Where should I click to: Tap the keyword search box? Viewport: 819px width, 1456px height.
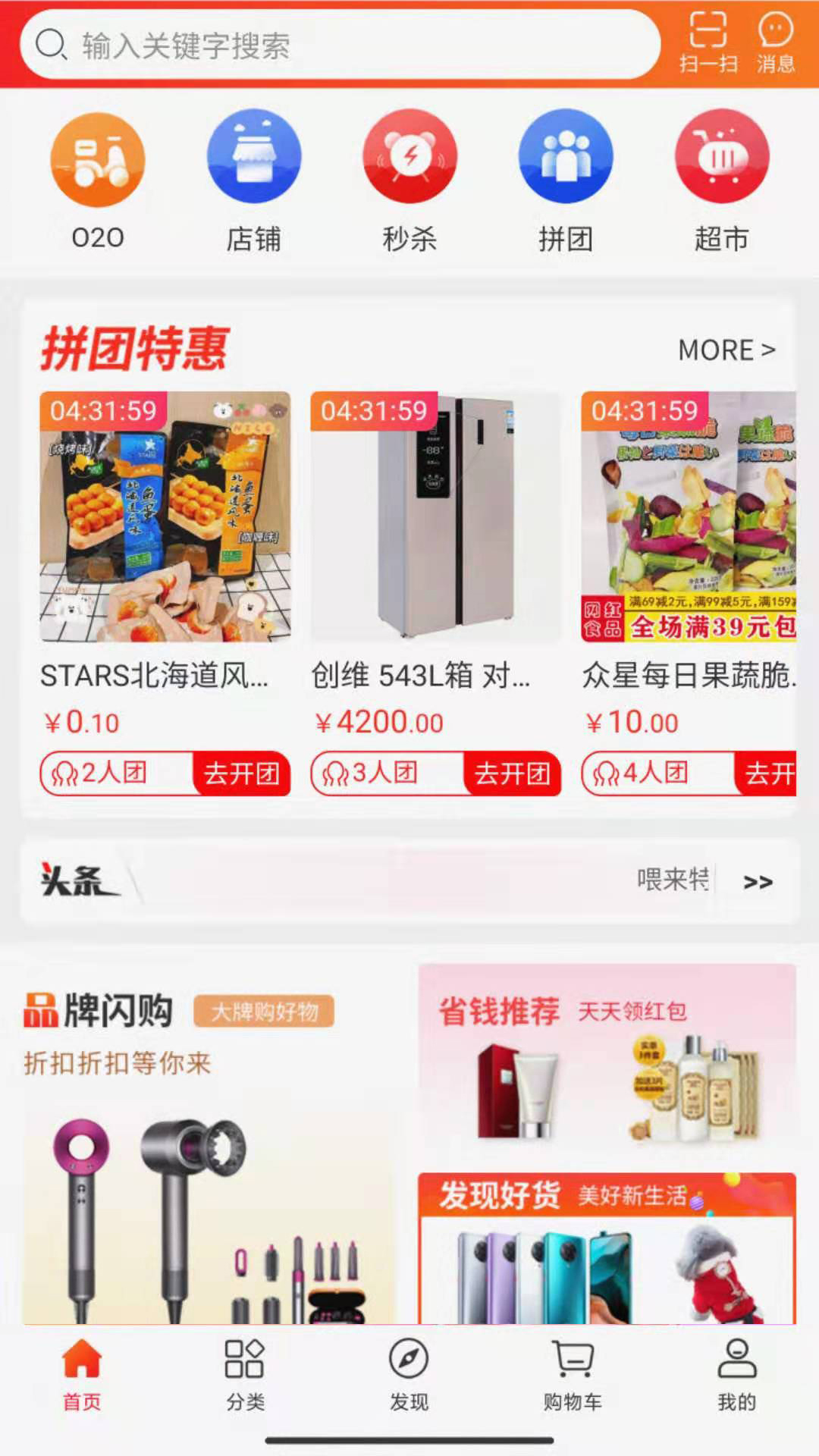341,45
